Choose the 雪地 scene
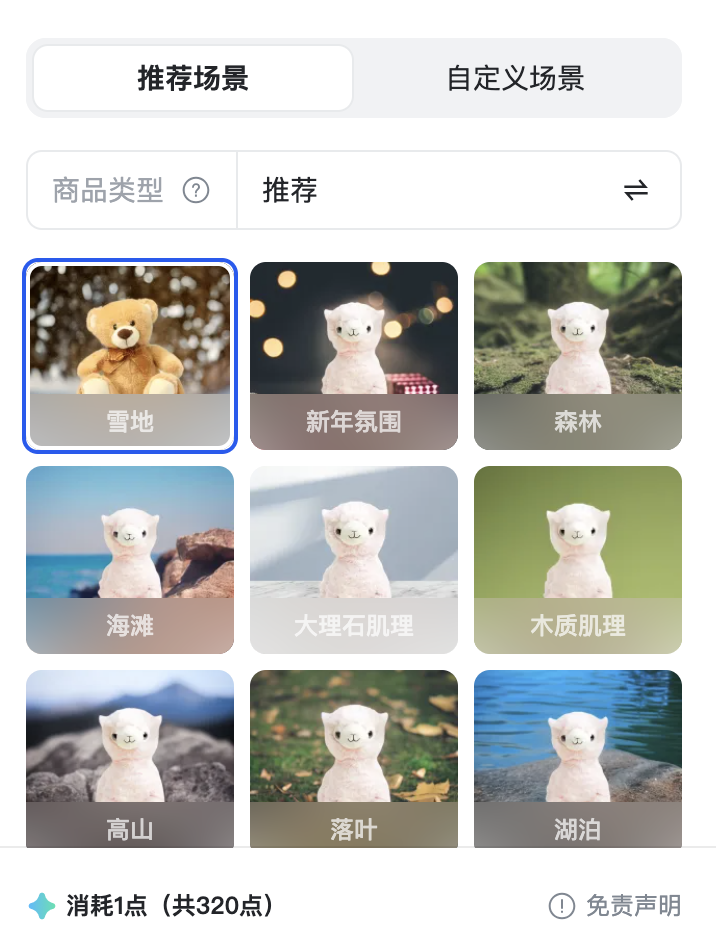 (x=130, y=356)
